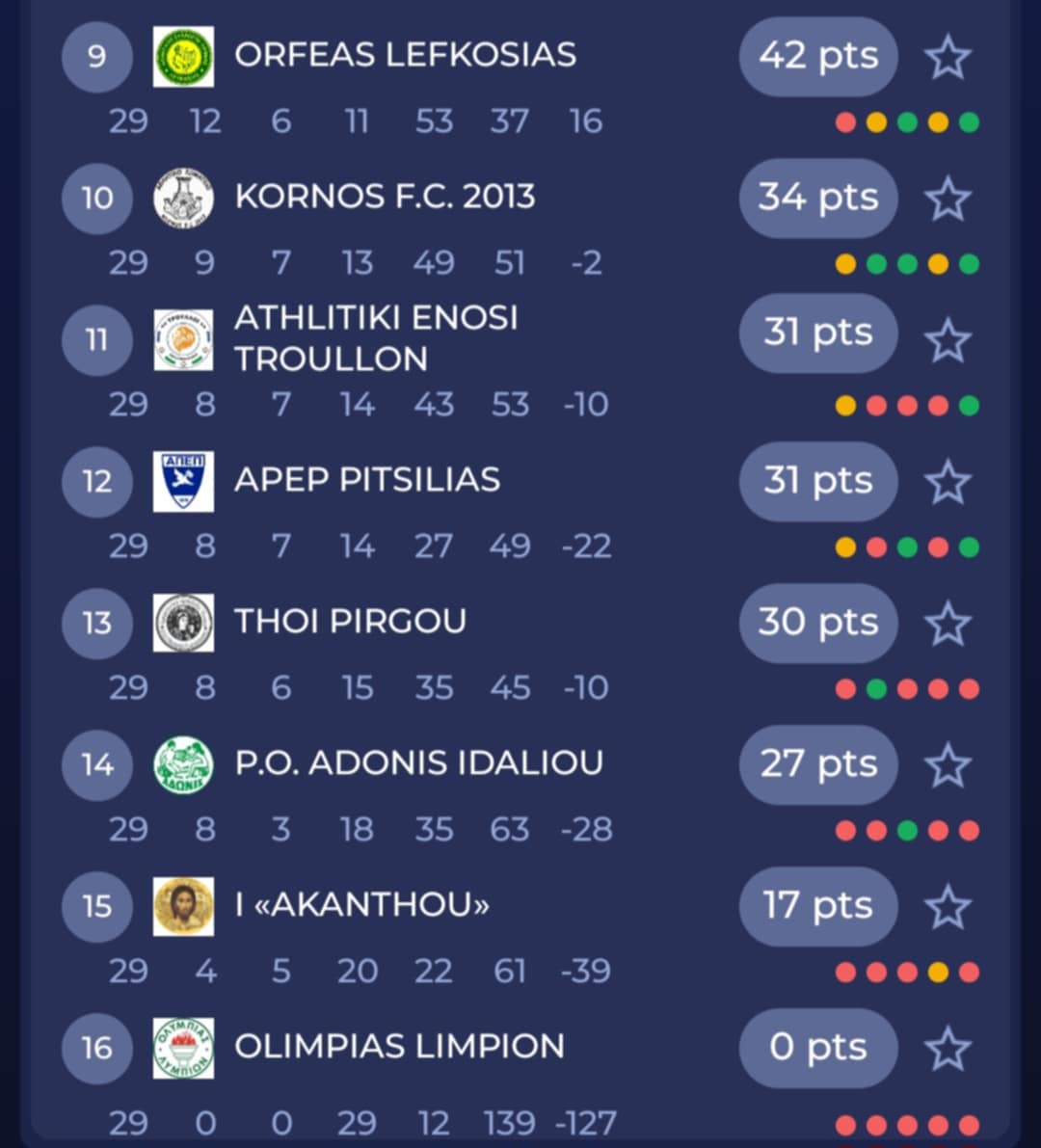Open Olimpias Limpion in the table
The image size is (1041, 1148).
[x=399, y=1047]
